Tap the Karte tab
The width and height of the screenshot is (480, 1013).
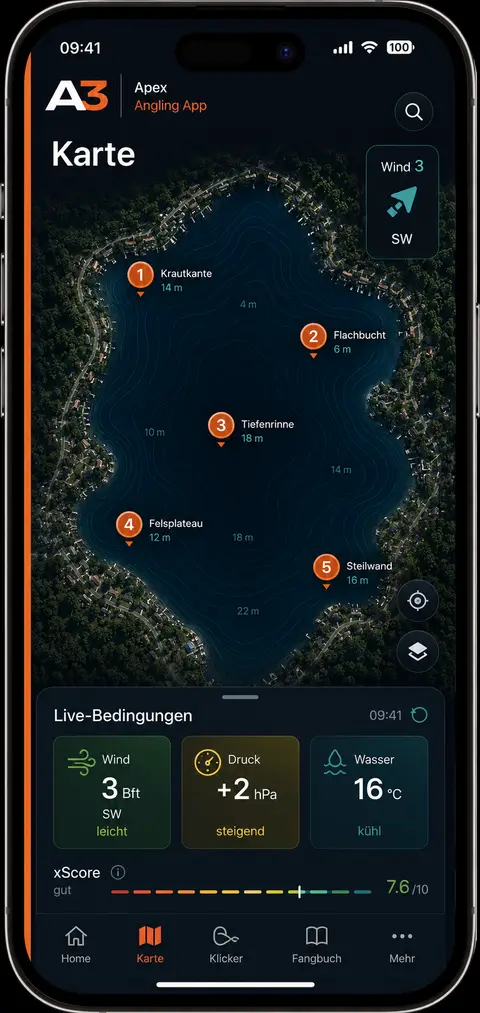[x=150, y=945]
